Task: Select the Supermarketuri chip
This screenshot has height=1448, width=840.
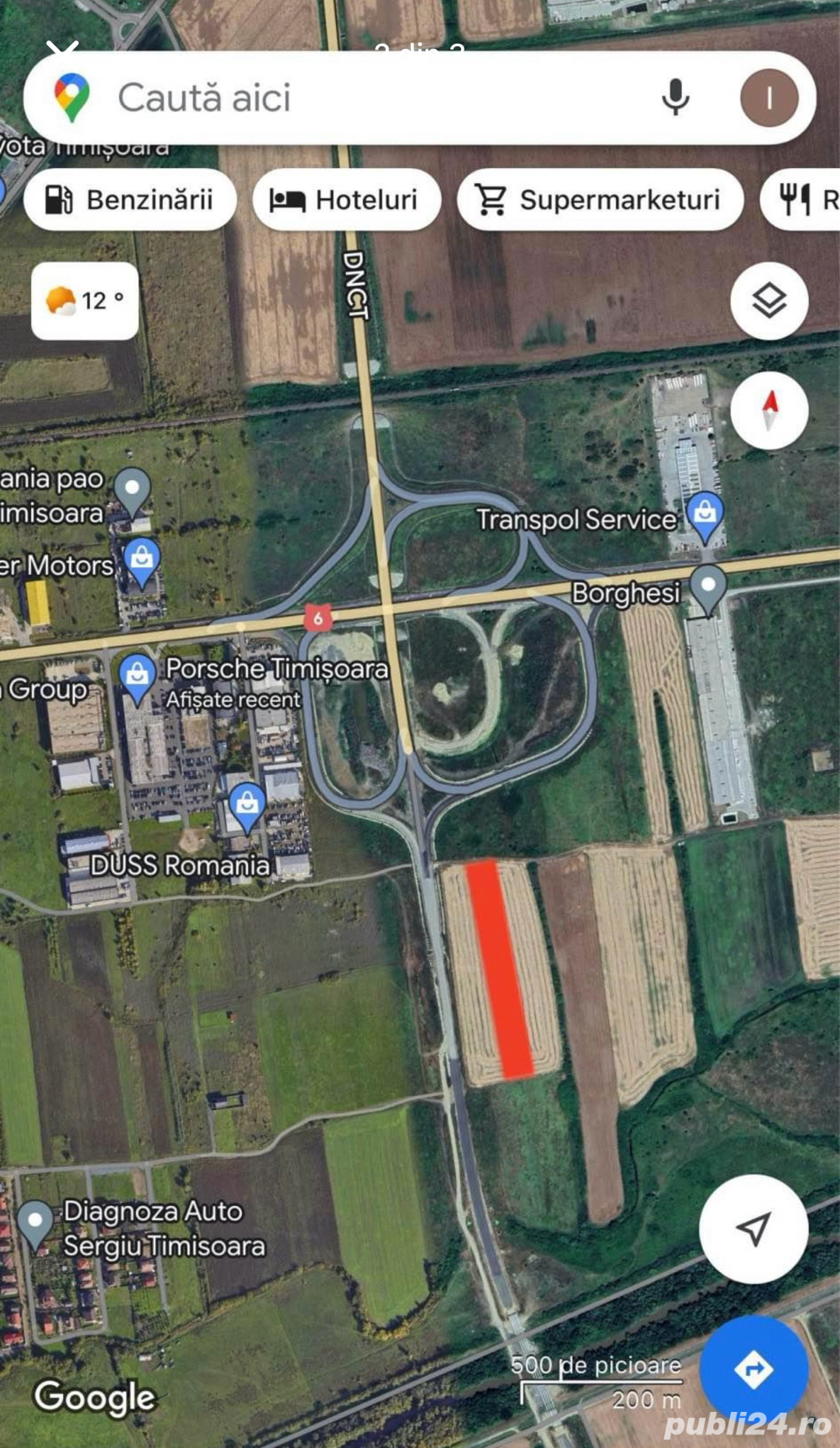Action: tap(600, 200)
